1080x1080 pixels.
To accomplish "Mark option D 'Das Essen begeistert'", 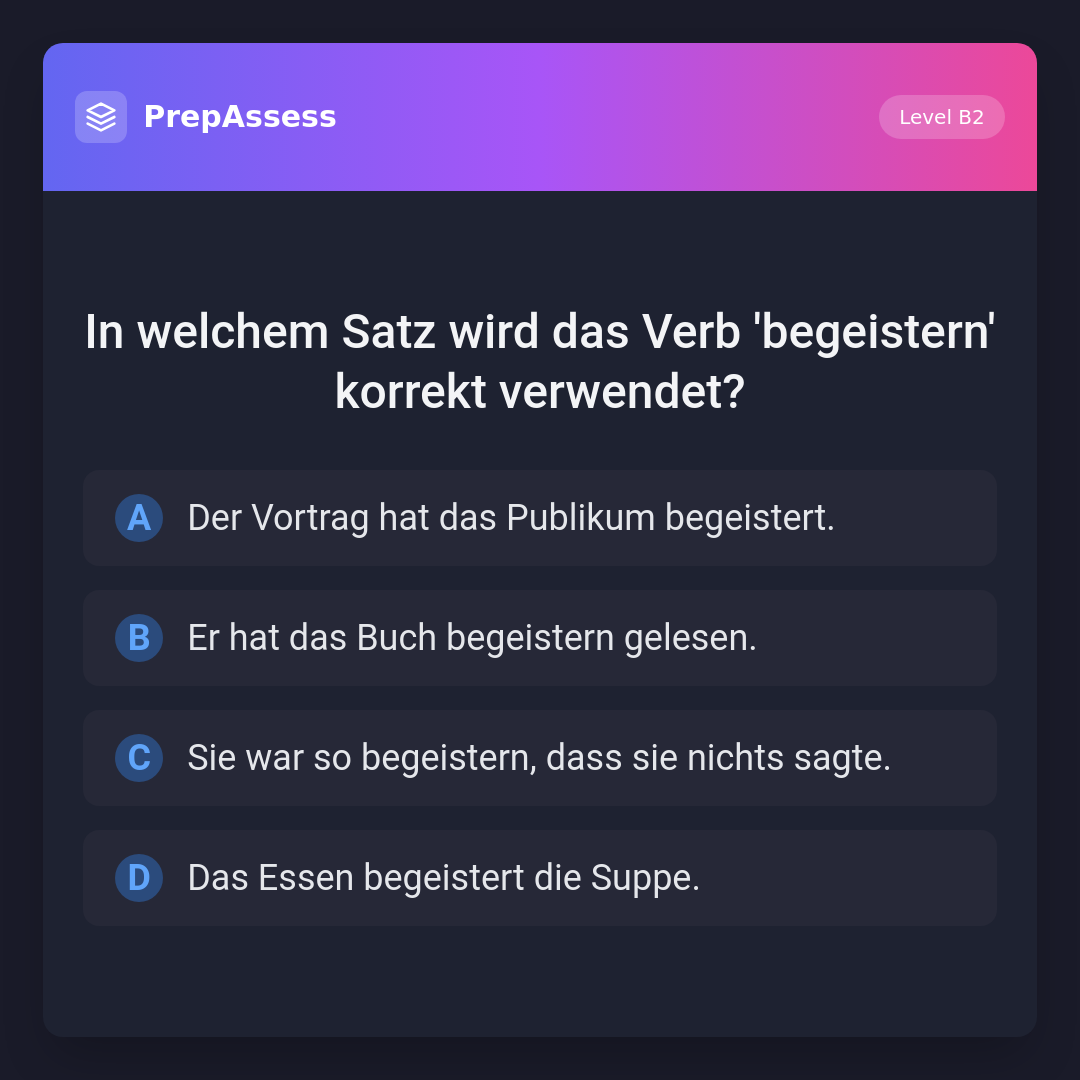I will (539, 878).
